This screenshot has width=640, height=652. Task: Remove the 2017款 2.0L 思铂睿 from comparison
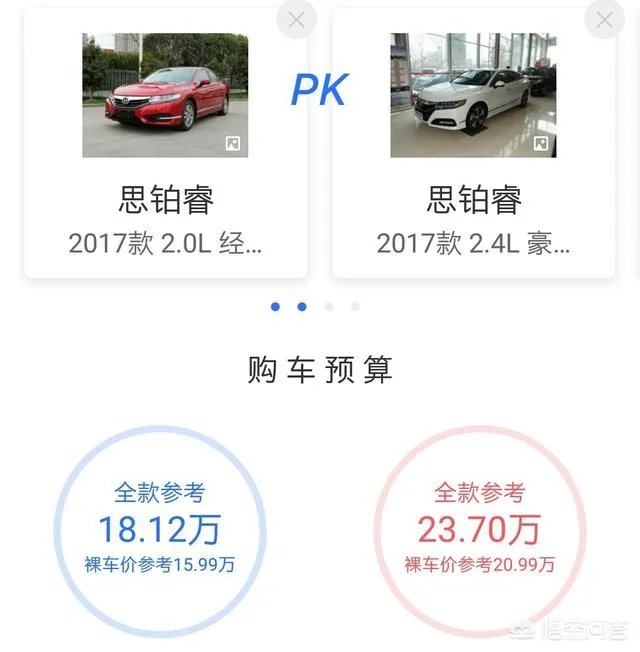click(x=296, y=19)
